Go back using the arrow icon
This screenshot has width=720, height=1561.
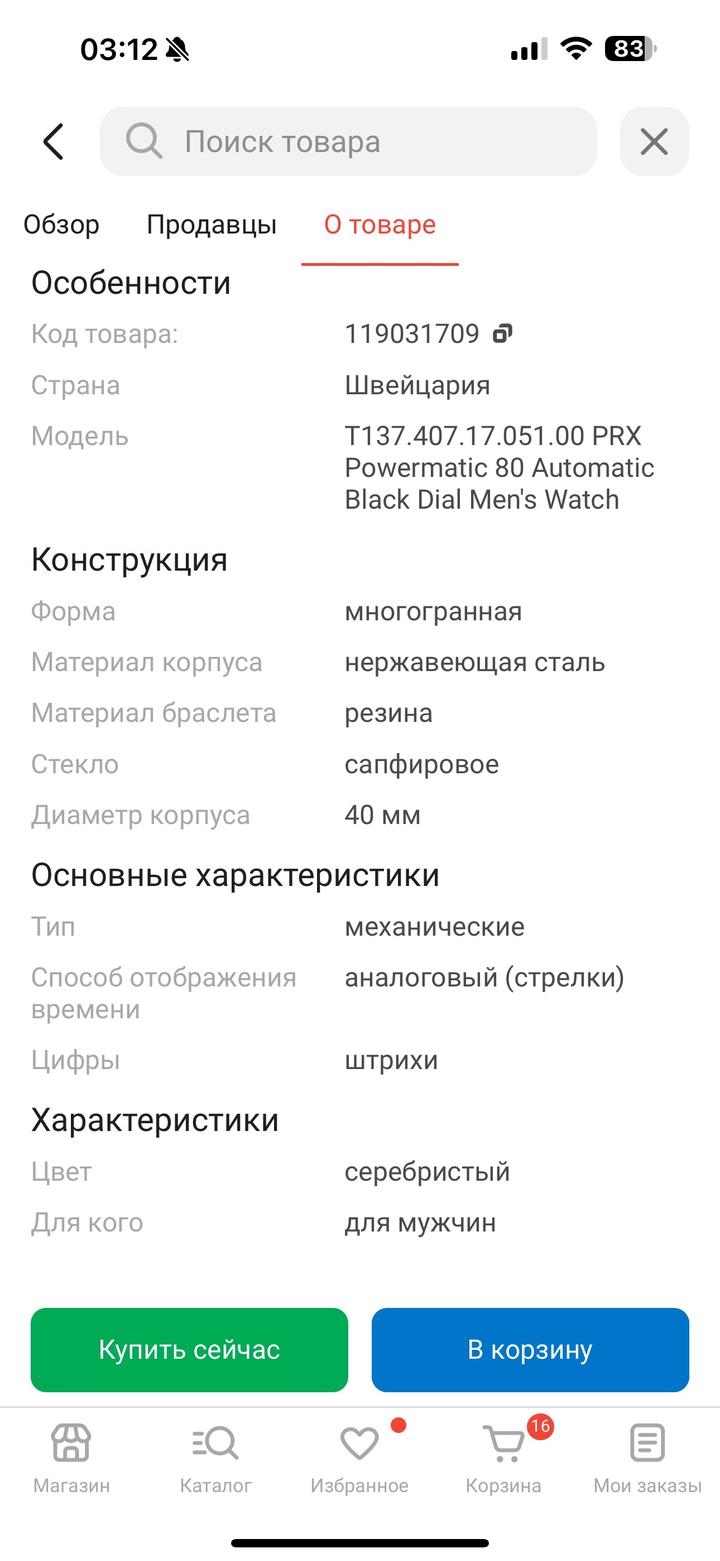(x=54, y=142)
